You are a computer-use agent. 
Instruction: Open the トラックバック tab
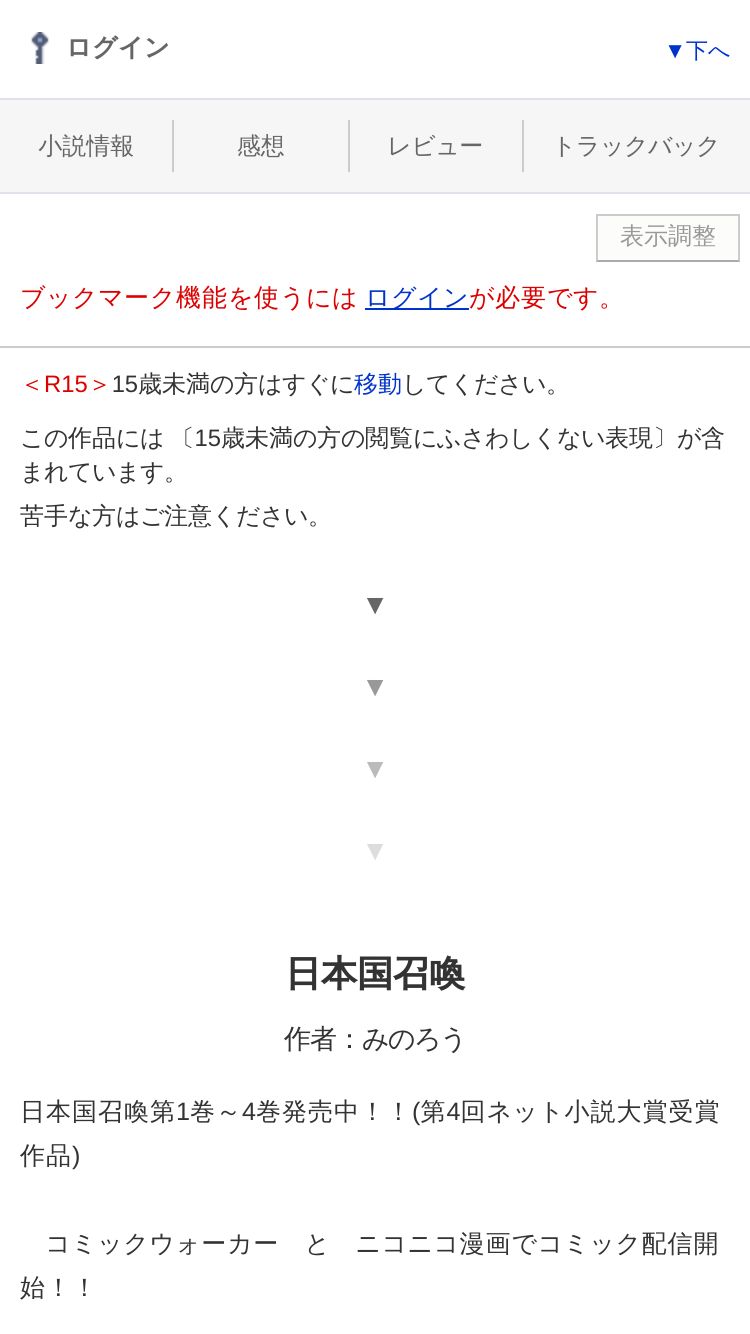tap(636, 146)
